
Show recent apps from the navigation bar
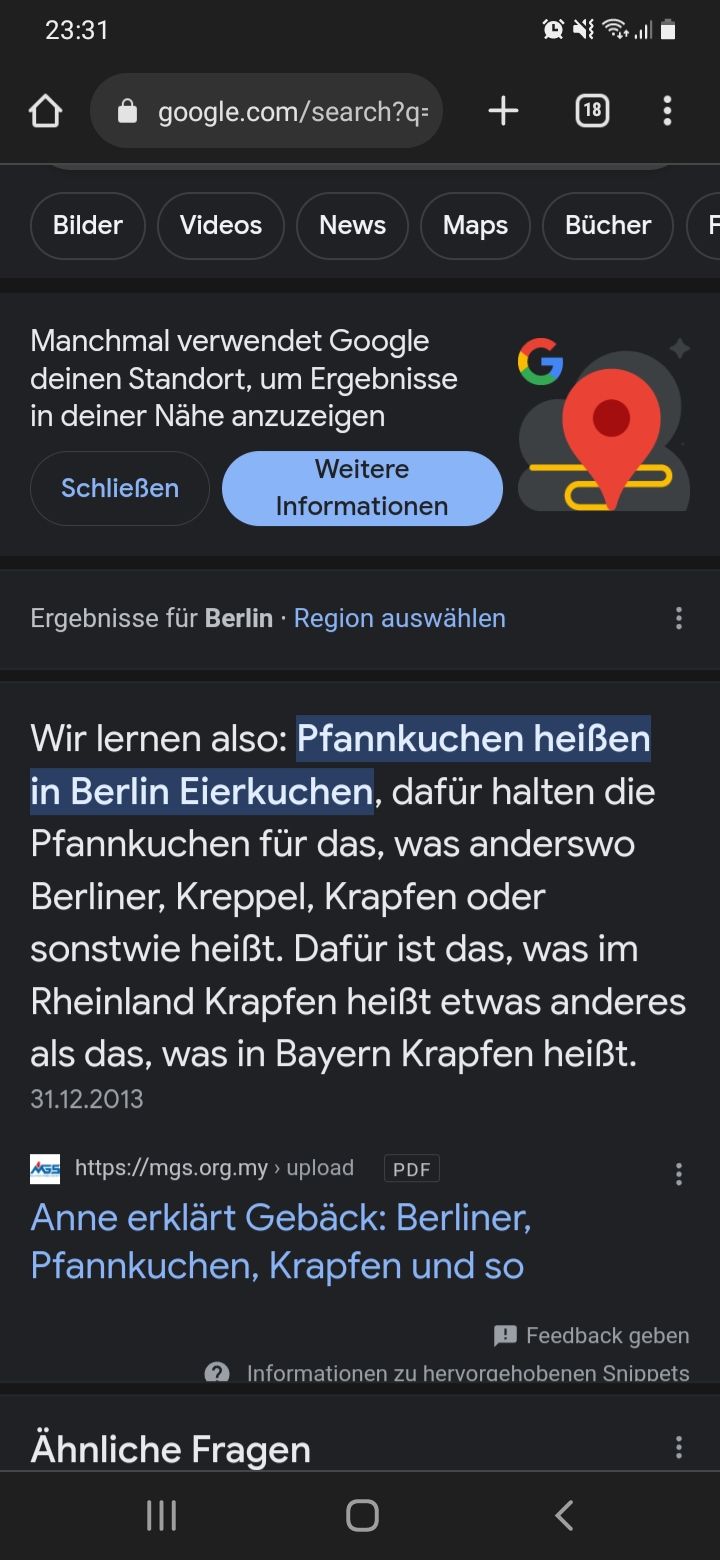tap(161, 1516)
